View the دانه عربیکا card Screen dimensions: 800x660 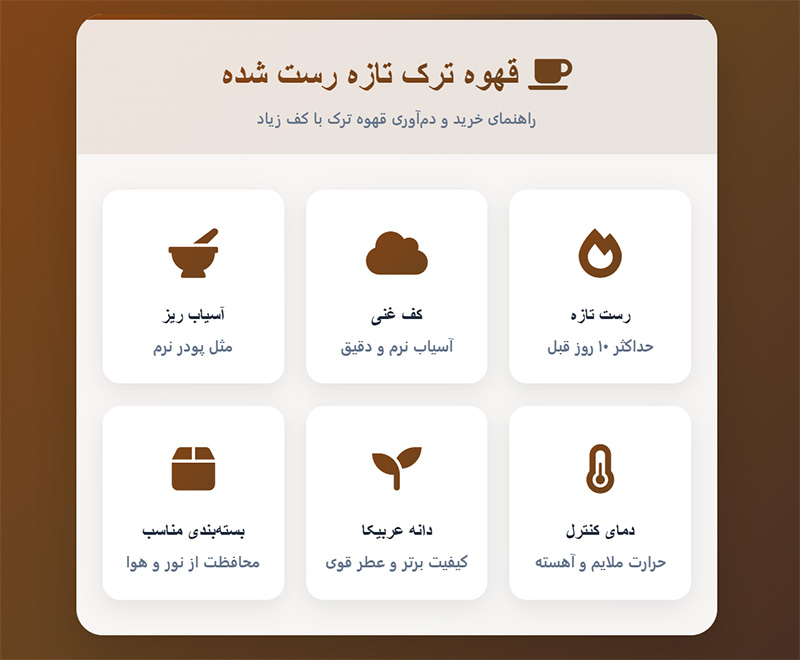[x=397, y=502]
